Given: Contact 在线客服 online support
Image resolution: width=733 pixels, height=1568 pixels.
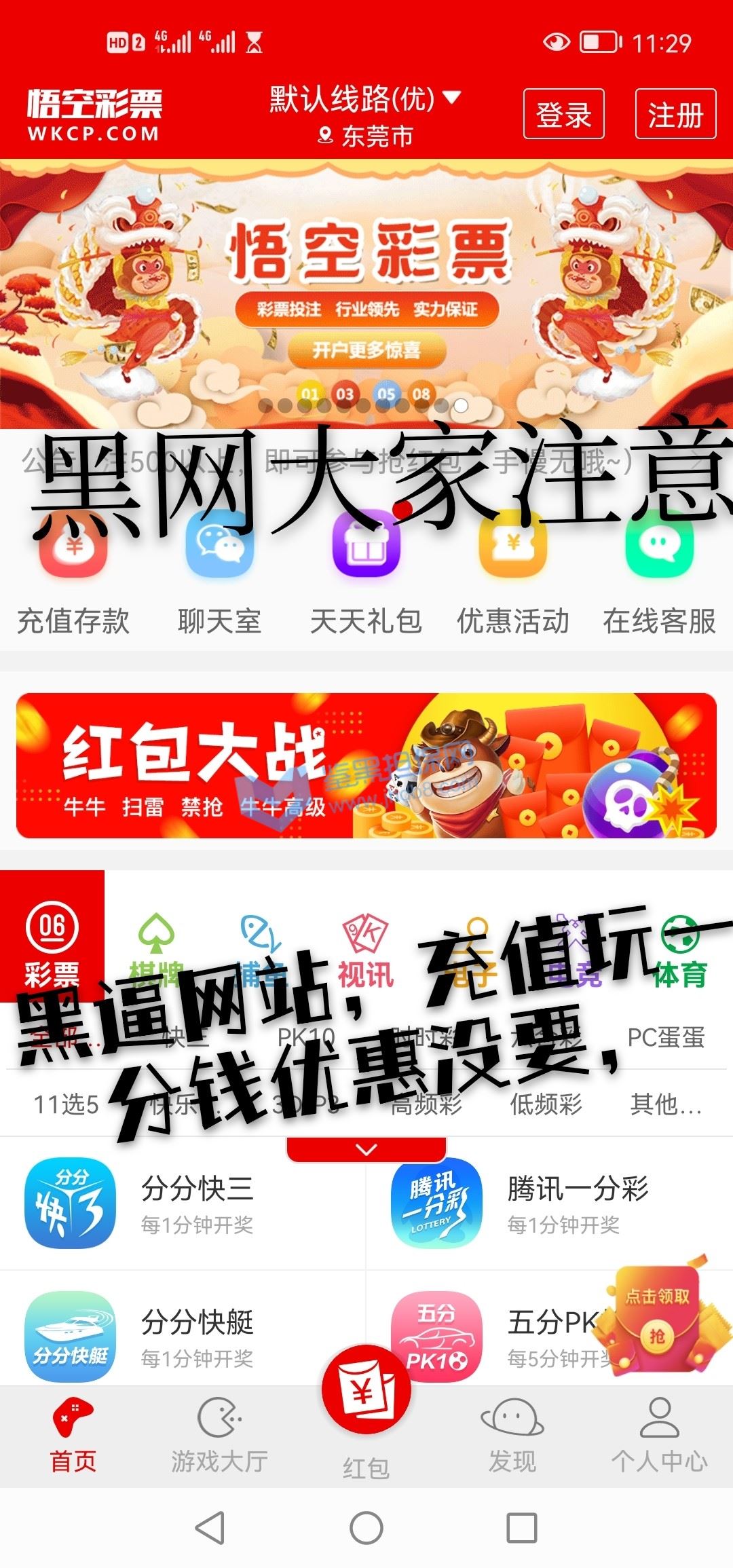Looking at the screenshot, I should point(659,577).
